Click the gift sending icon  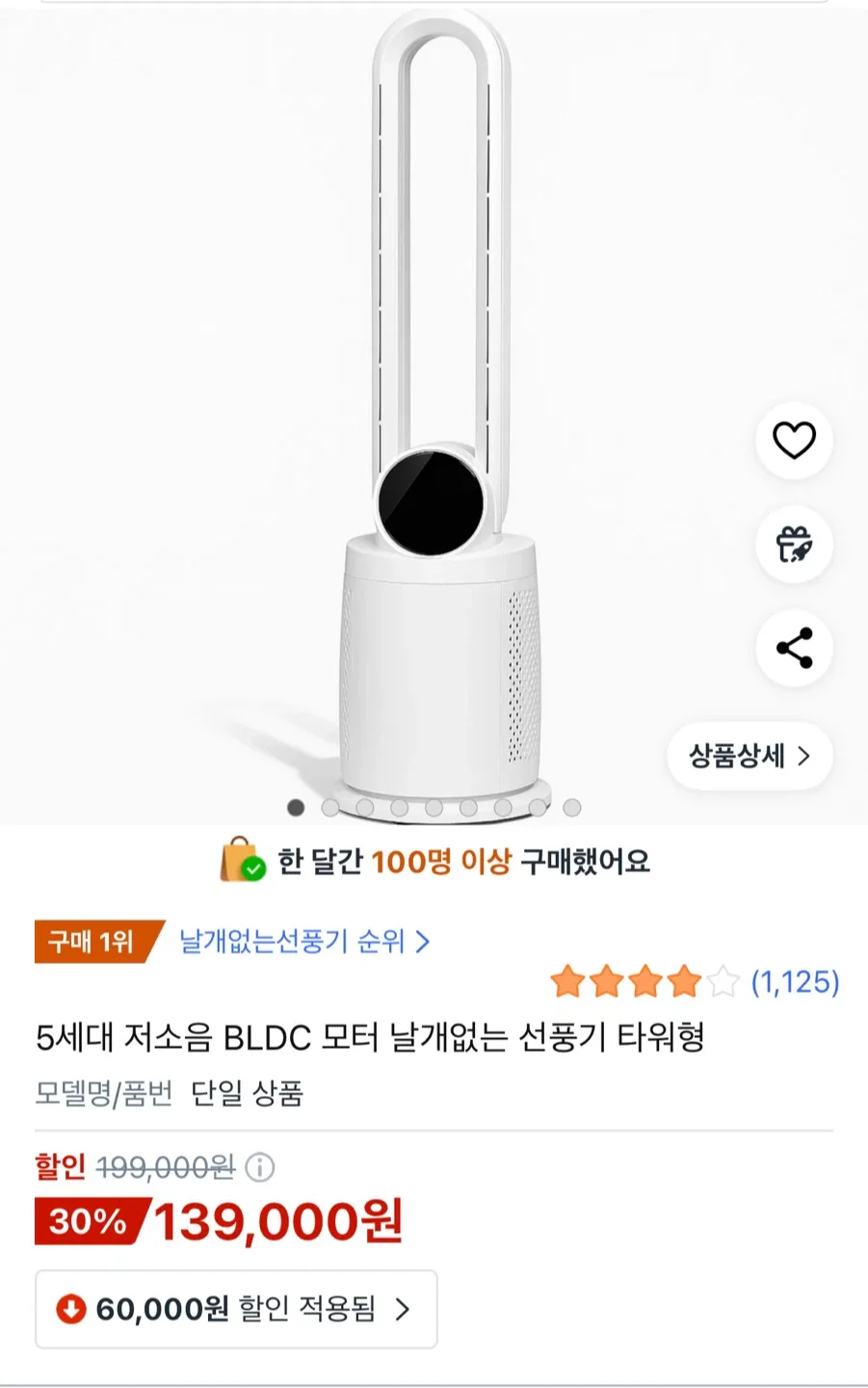click(793, 546)
